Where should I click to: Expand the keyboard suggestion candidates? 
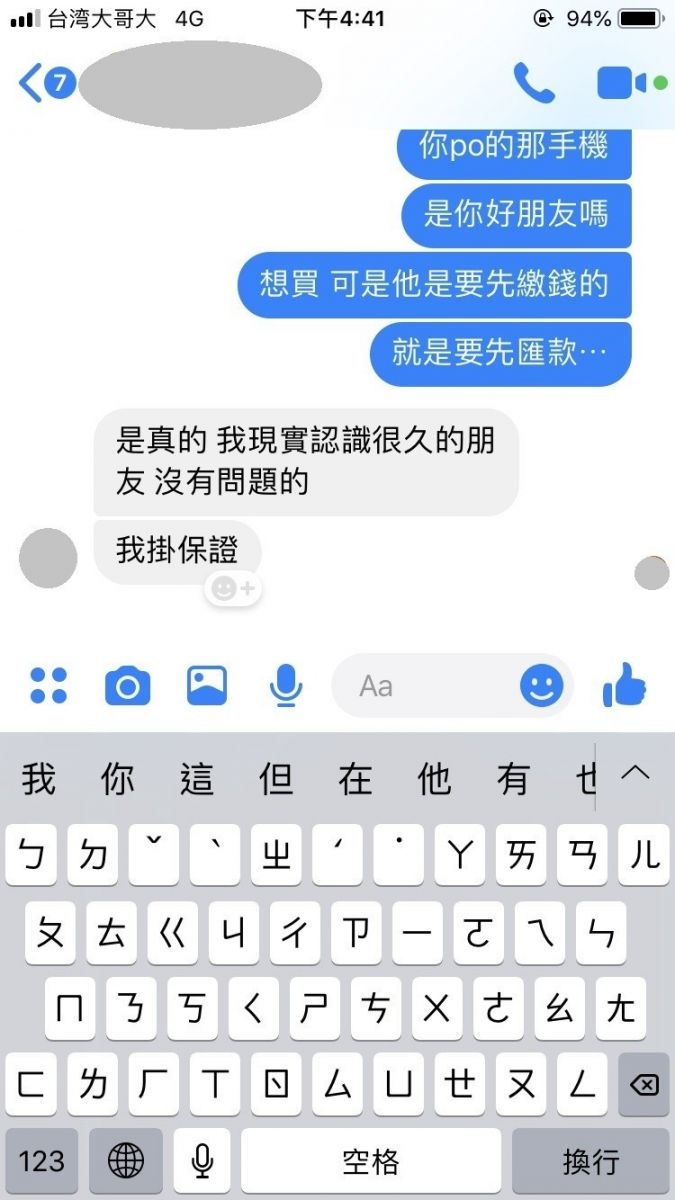click(635, 774)
